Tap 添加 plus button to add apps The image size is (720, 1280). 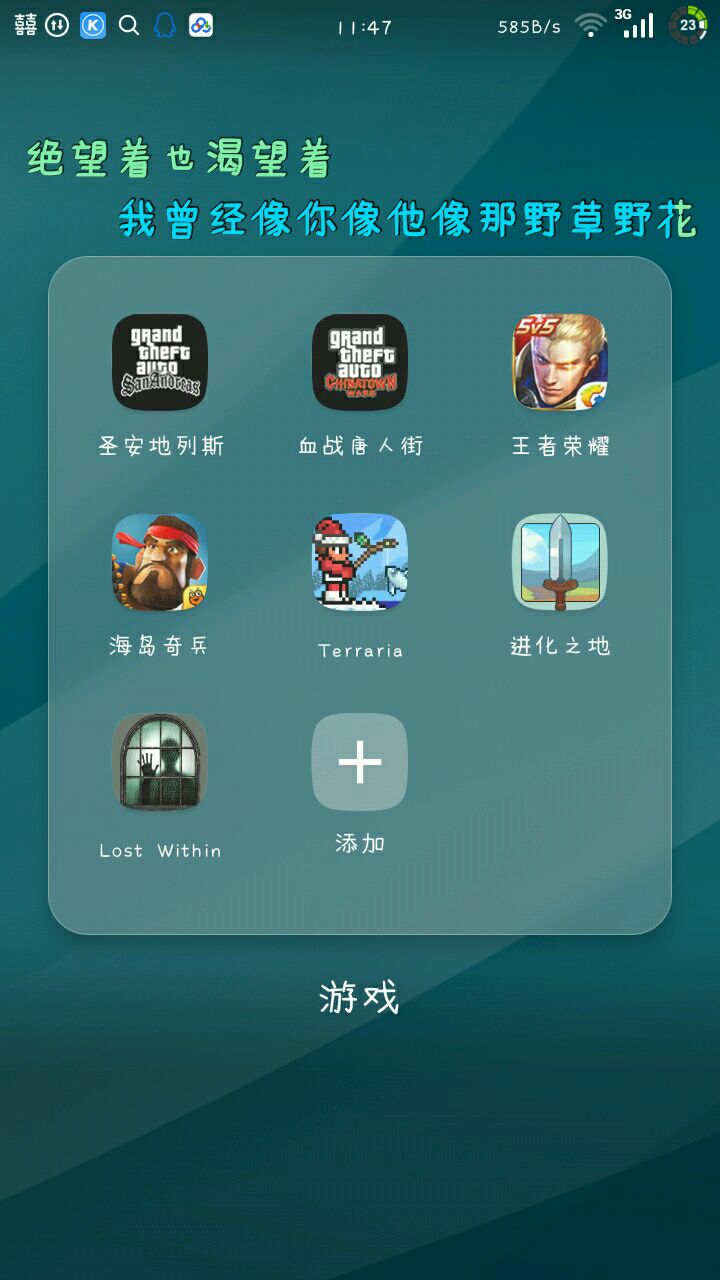360,762
